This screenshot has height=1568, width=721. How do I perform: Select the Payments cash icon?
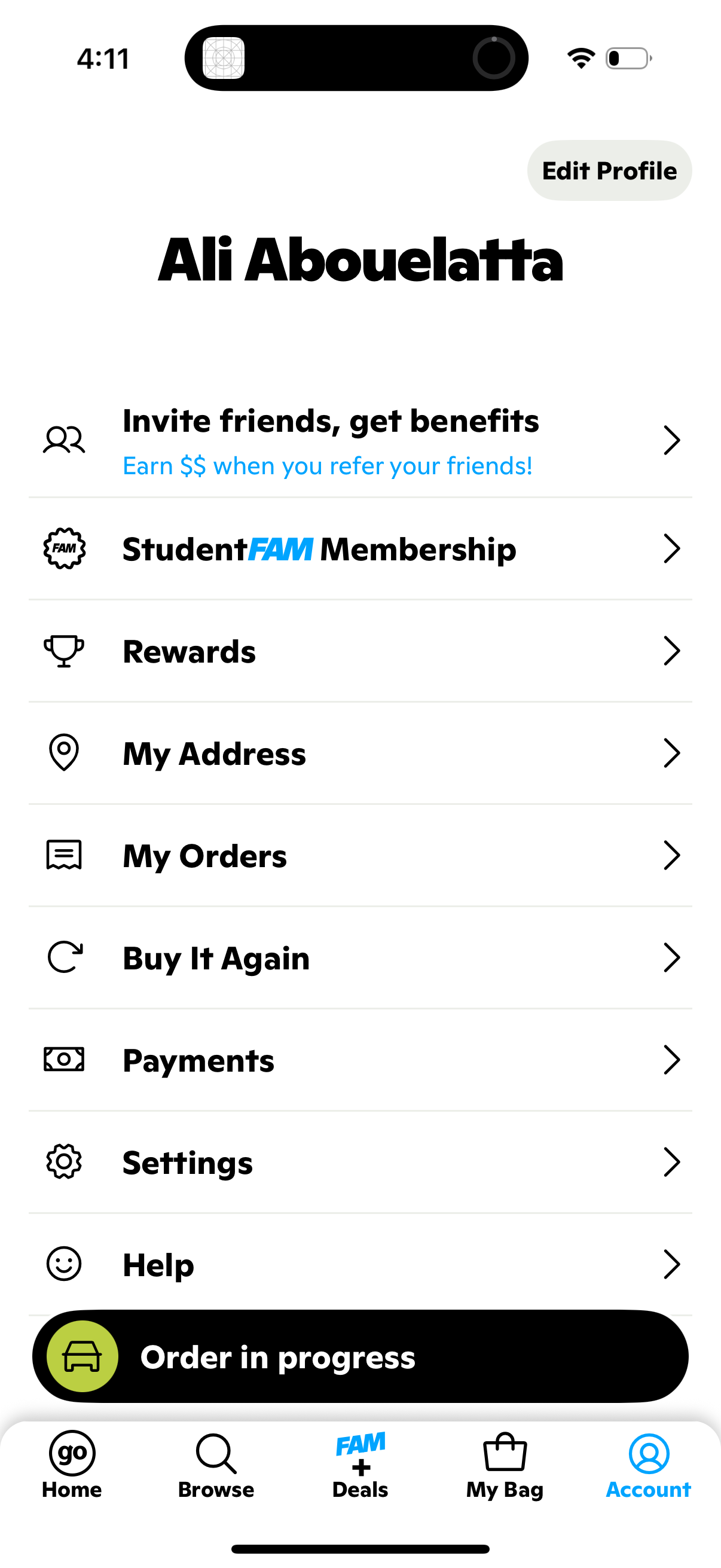click(x=63, y=1059)
